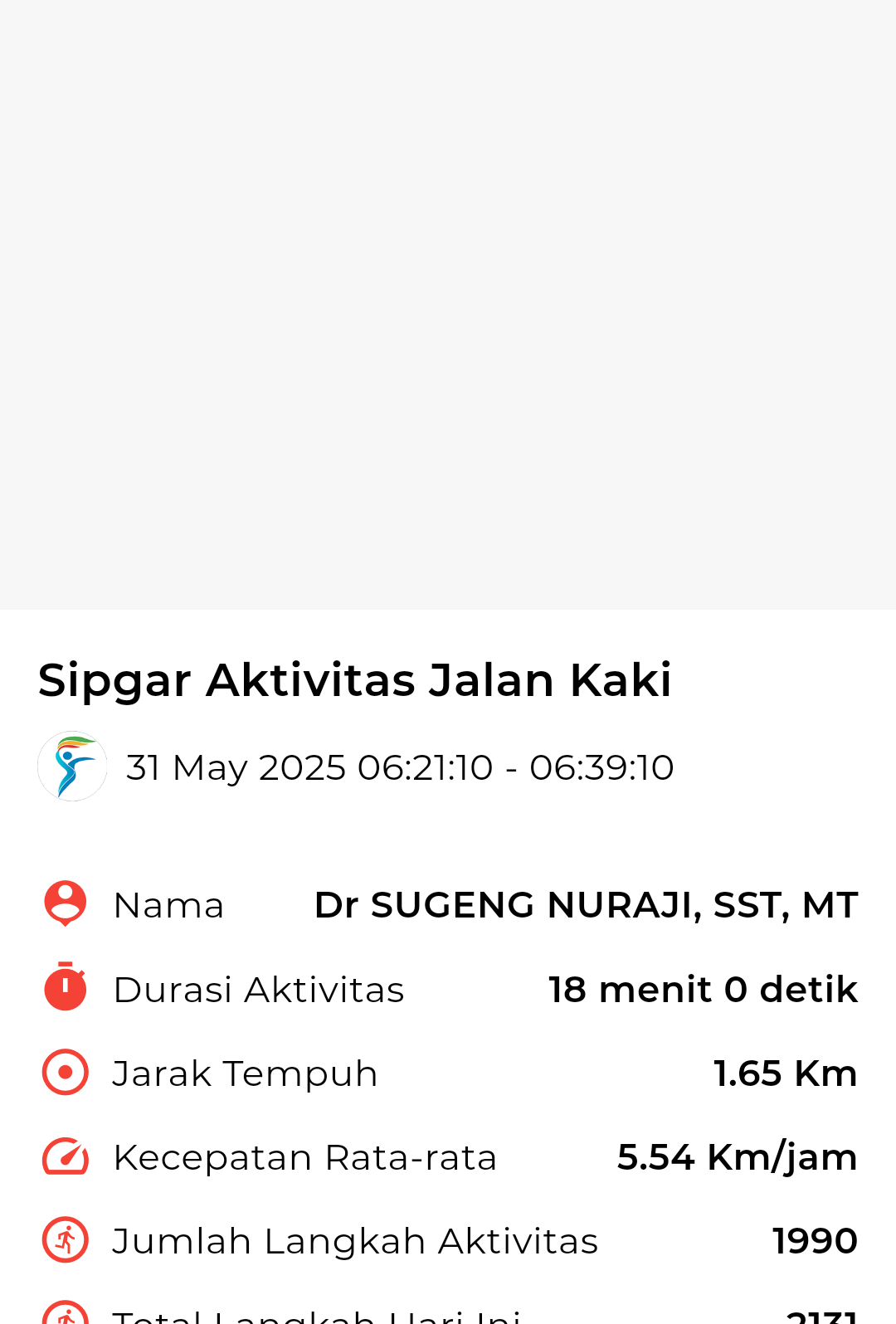Click the 1990 steps count value

tap(815, 1239)
